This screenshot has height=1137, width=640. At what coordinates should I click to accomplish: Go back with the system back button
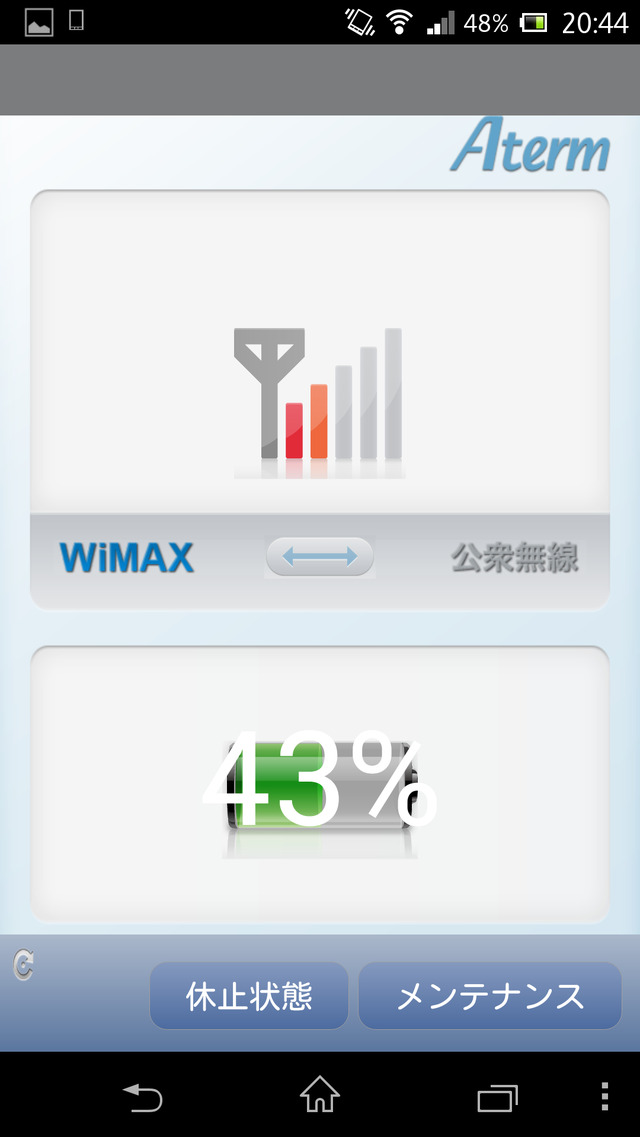(x=142, y=1097)
